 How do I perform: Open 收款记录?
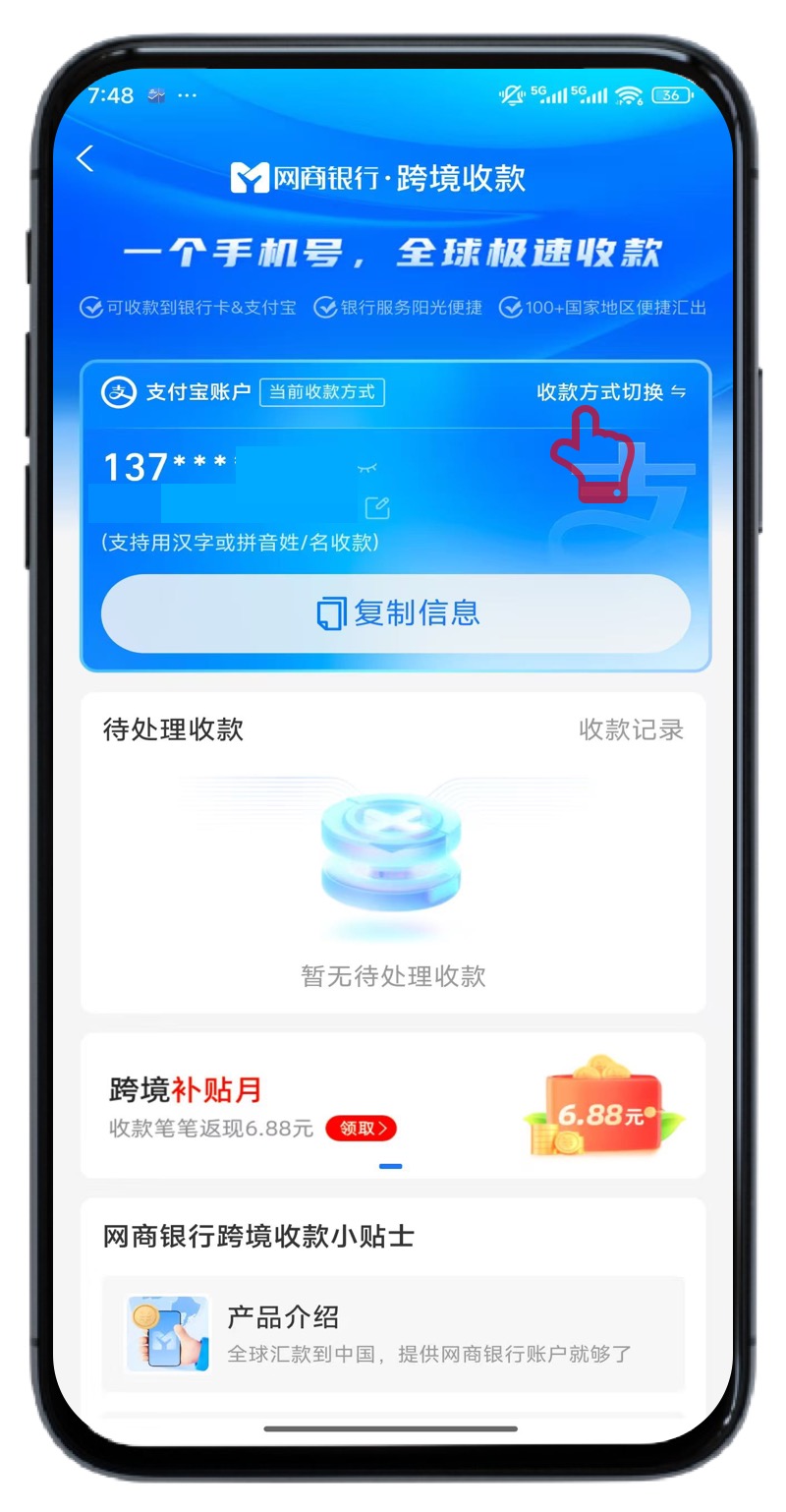click(631, 729)
